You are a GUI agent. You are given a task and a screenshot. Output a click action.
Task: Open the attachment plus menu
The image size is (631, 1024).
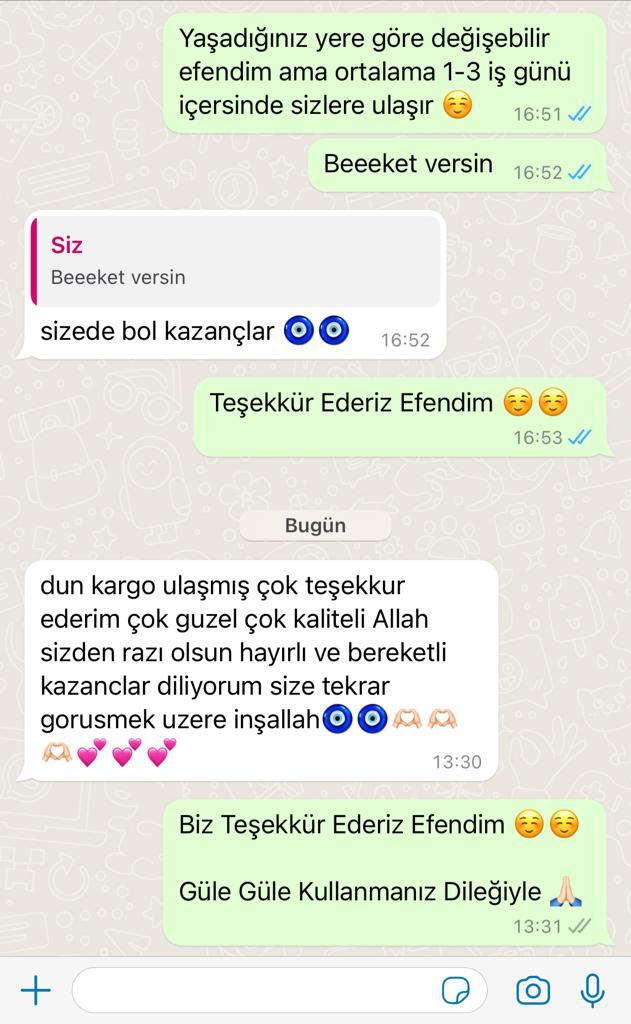pyautogui.click(x=36, y=991)
